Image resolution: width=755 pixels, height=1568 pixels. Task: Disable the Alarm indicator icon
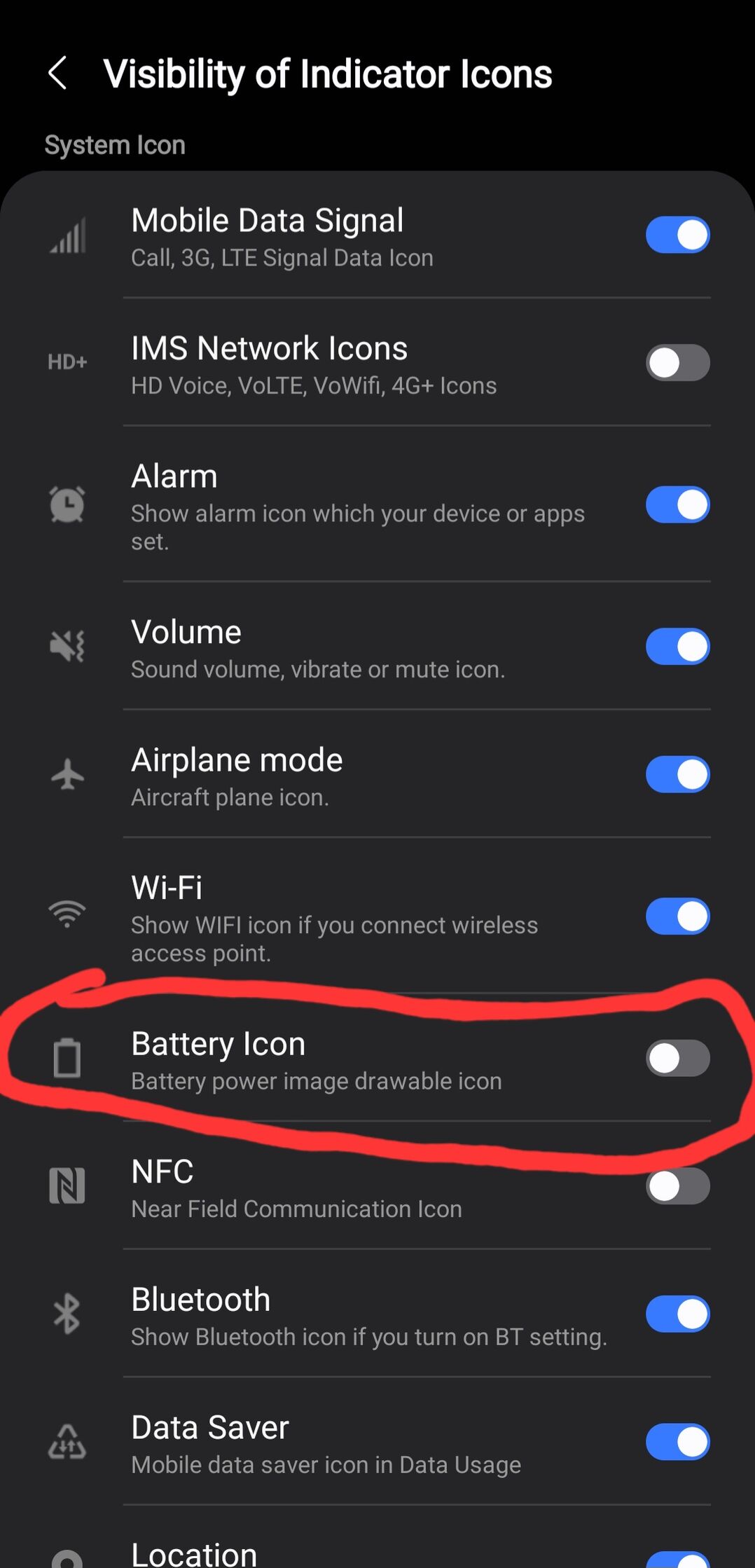[x=677, y=505]
